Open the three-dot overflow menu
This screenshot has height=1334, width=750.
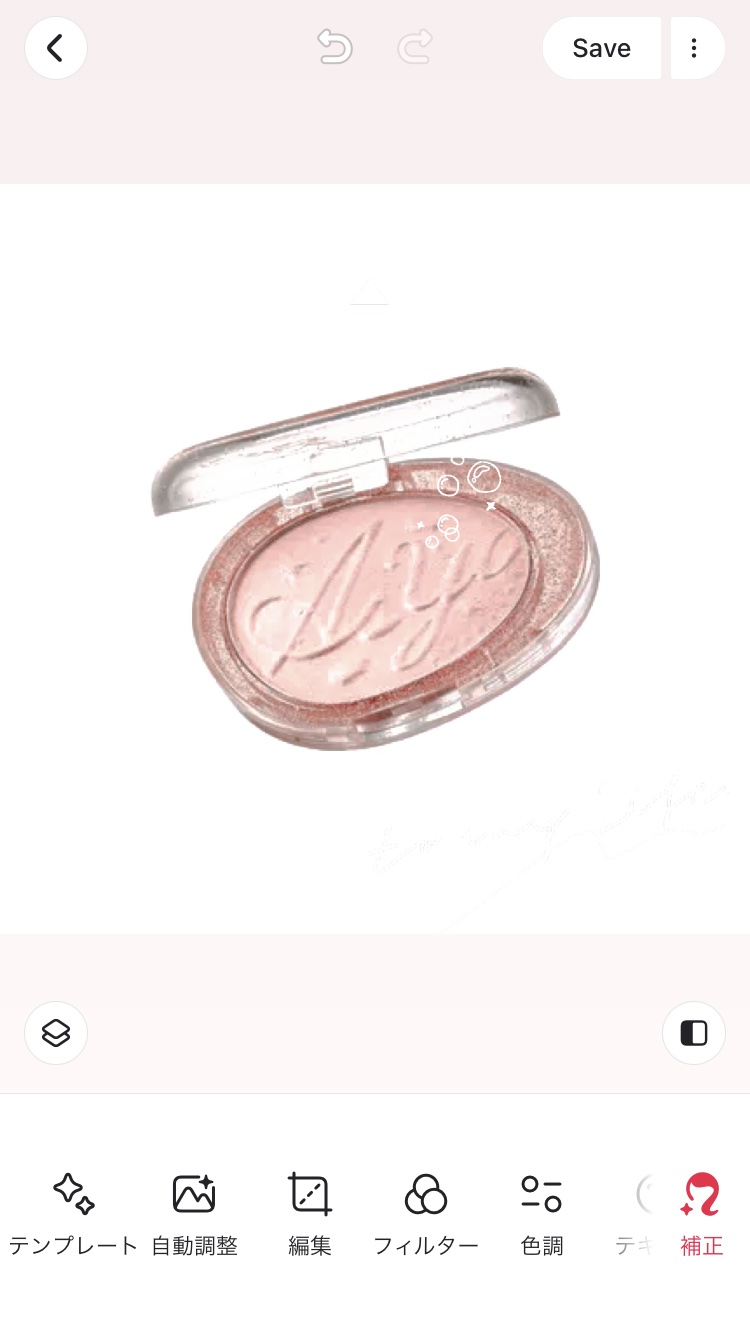694,48
